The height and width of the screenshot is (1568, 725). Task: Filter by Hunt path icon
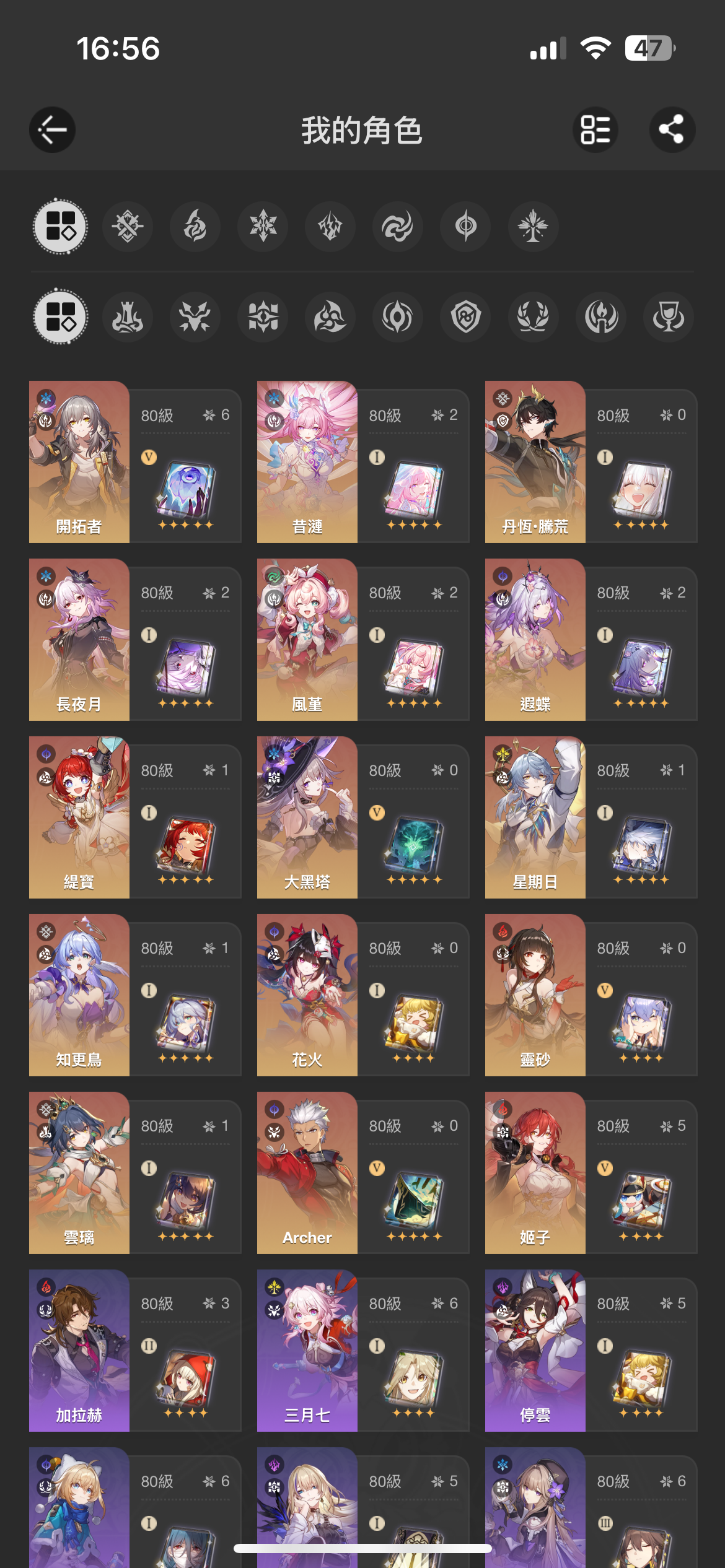click(x=195, y=318)
